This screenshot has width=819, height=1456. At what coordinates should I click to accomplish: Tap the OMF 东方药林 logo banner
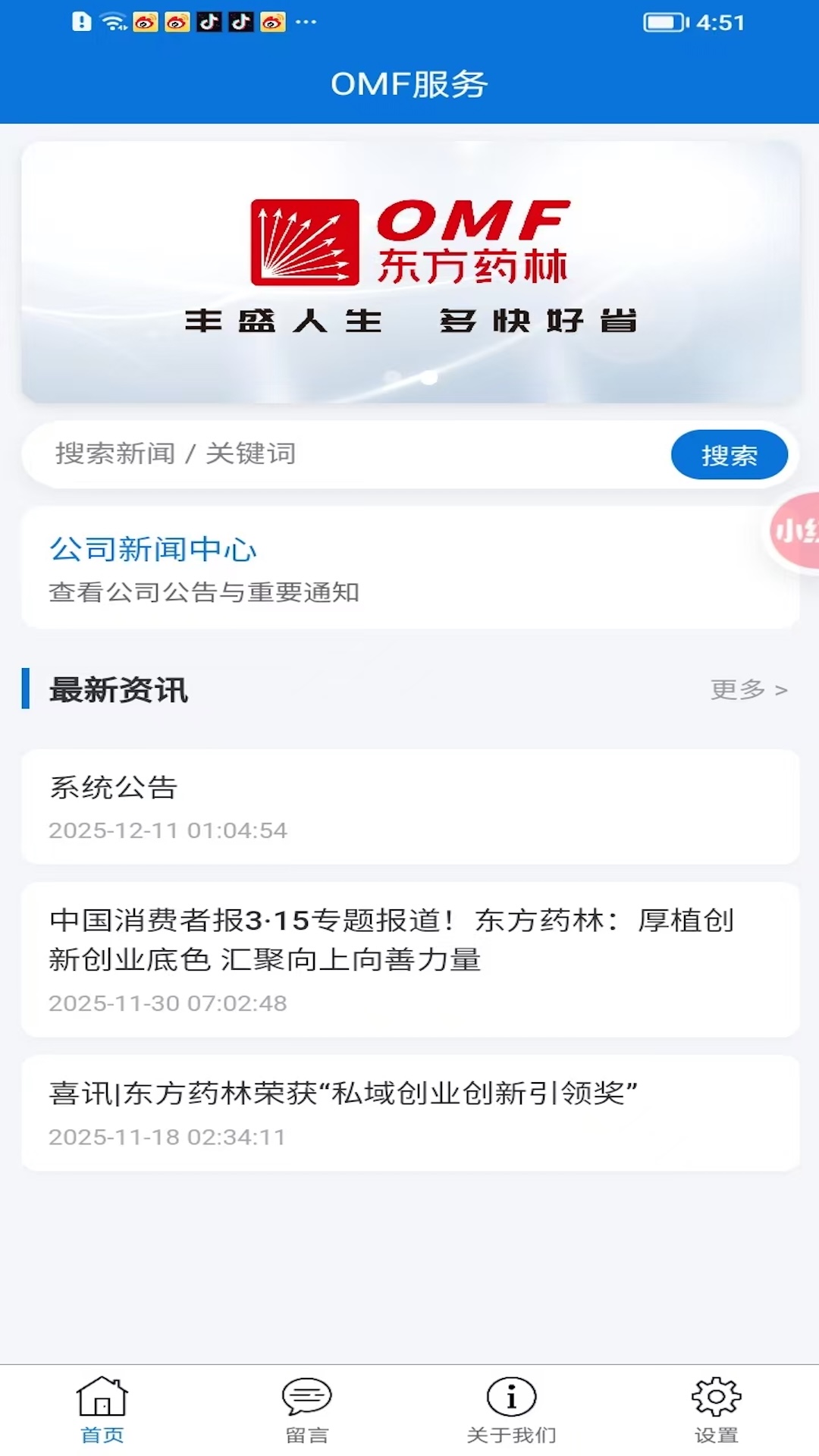click(x=409, y=269)
